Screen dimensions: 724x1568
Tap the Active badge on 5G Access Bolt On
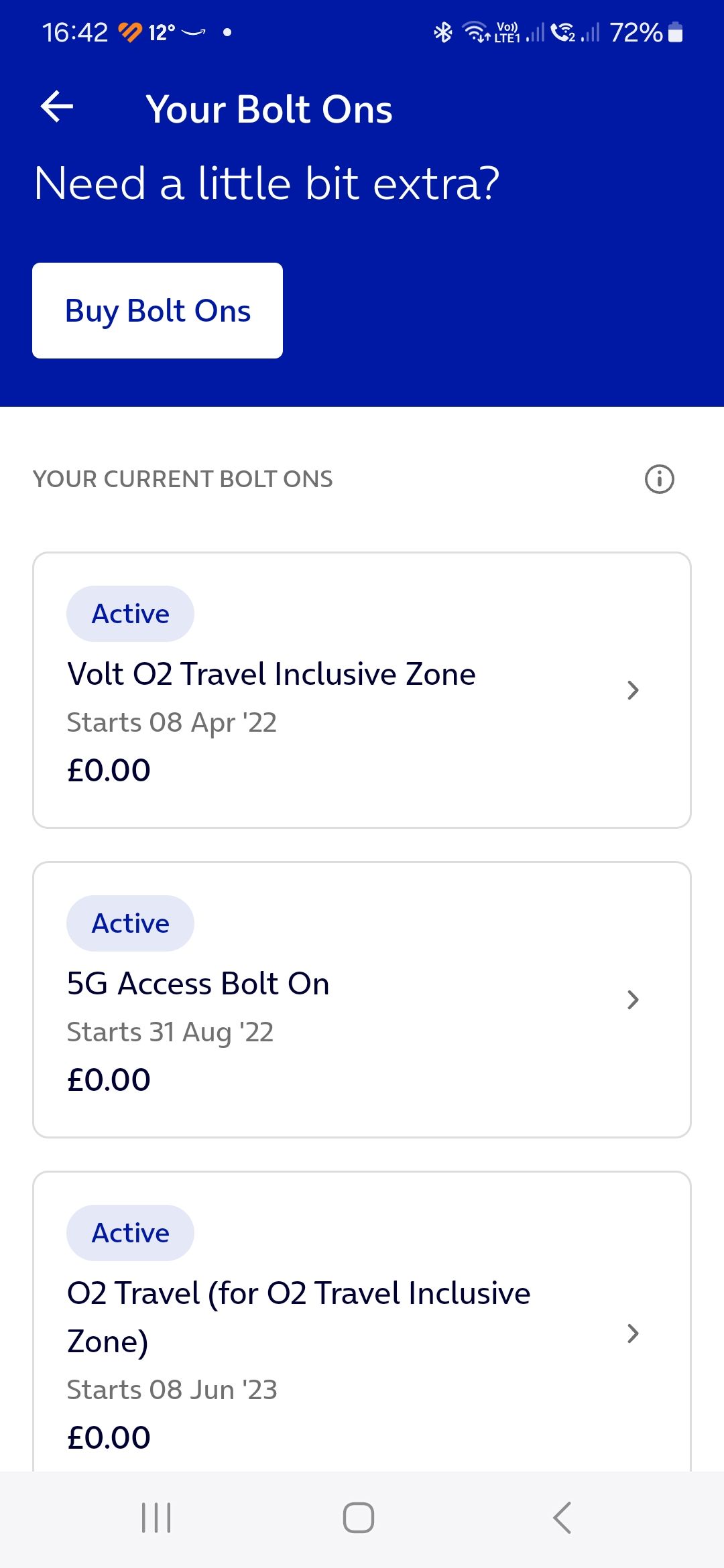pos(130,923)
